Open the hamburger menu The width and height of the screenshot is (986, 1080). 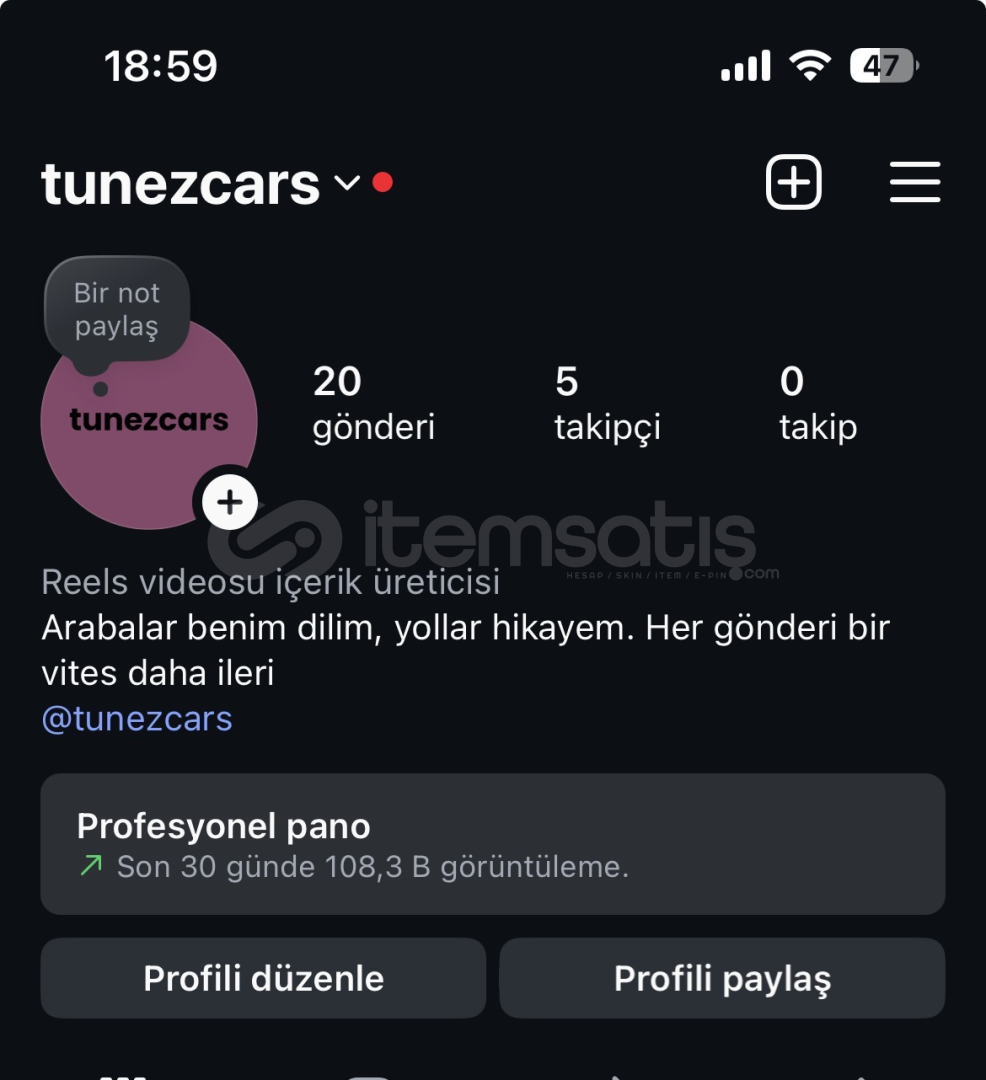tap(914, 182)
